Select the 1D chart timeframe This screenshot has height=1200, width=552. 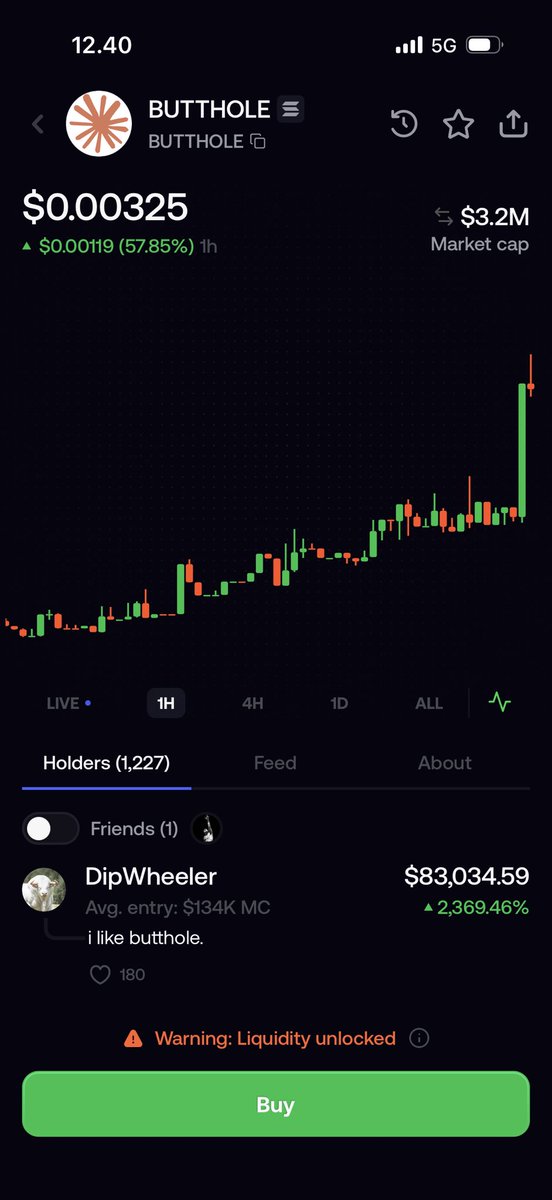click(x=339, y=703)
